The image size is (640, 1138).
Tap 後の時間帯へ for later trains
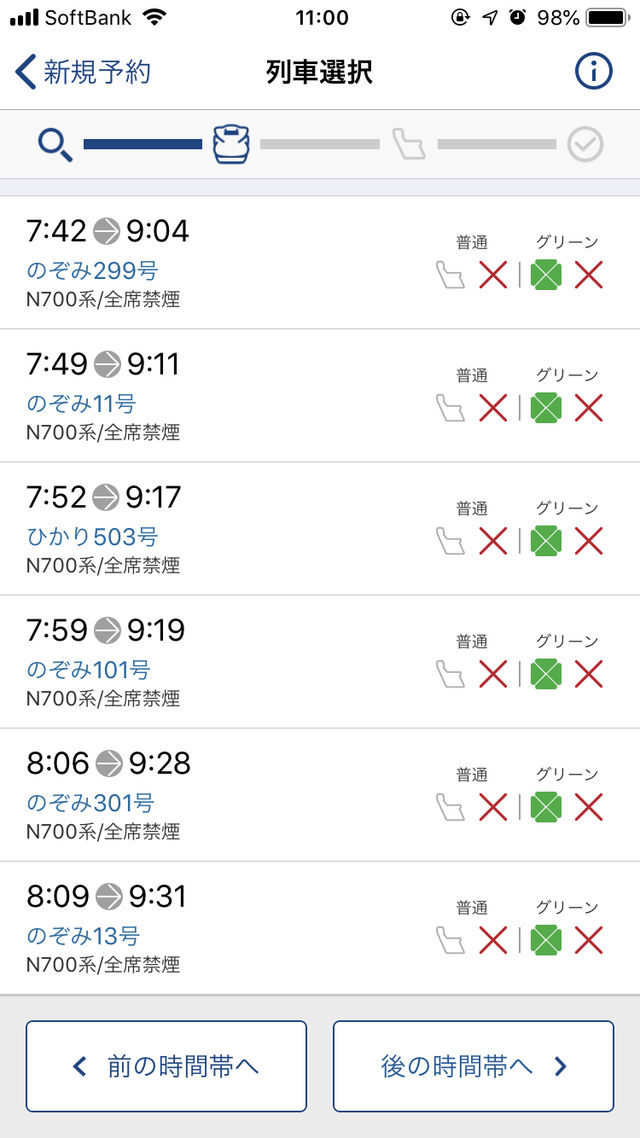coord(474,1066)
